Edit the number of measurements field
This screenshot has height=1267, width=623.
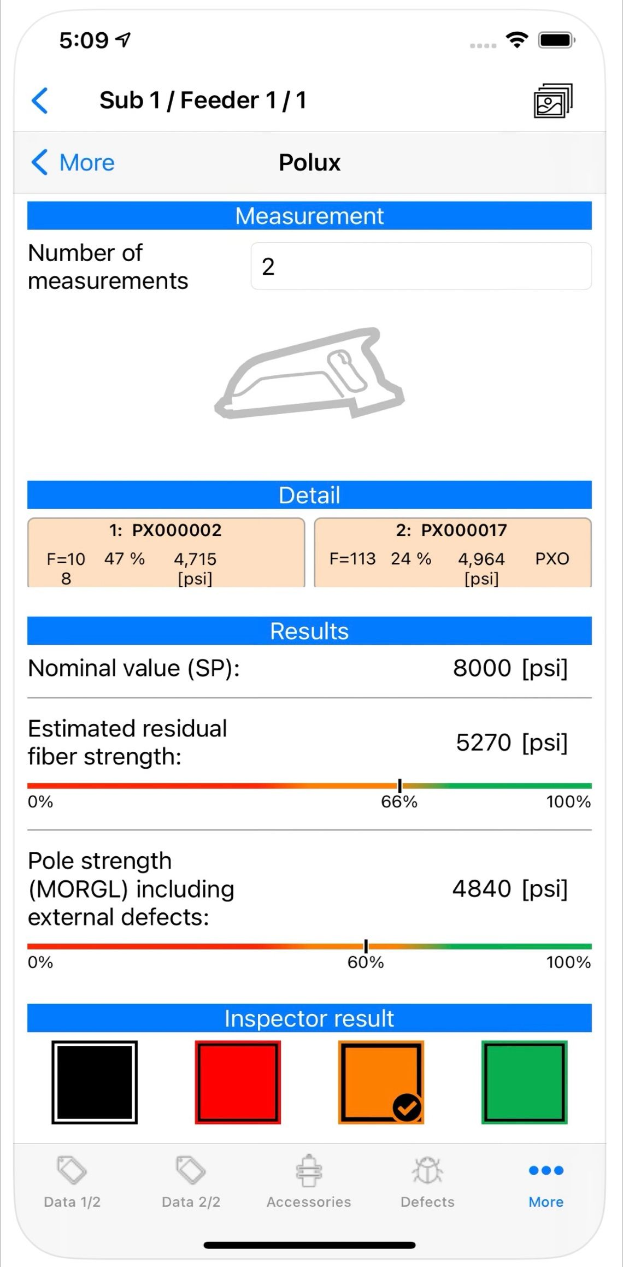pos(420,266)
